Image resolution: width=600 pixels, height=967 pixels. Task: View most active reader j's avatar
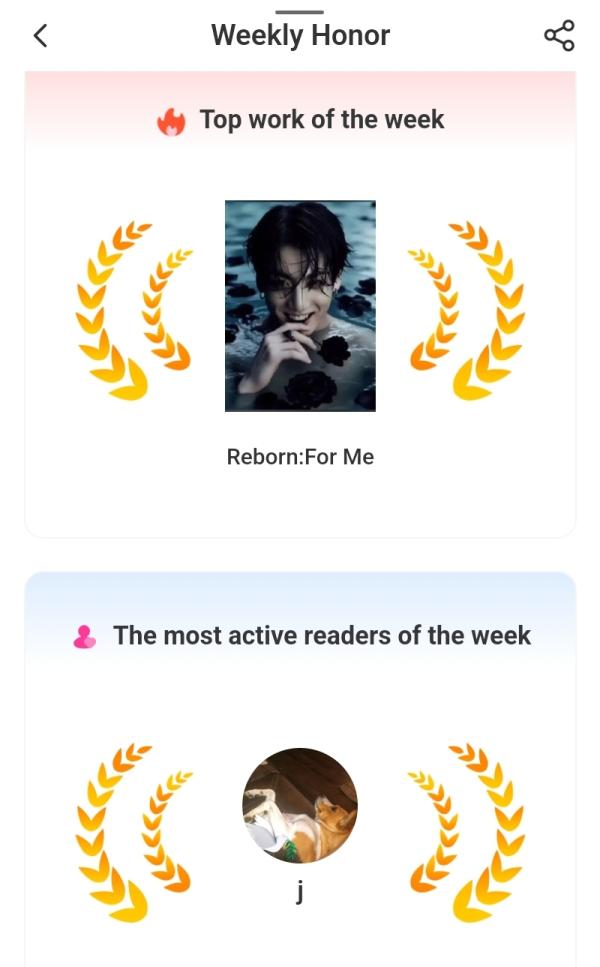tap(300, 805)
